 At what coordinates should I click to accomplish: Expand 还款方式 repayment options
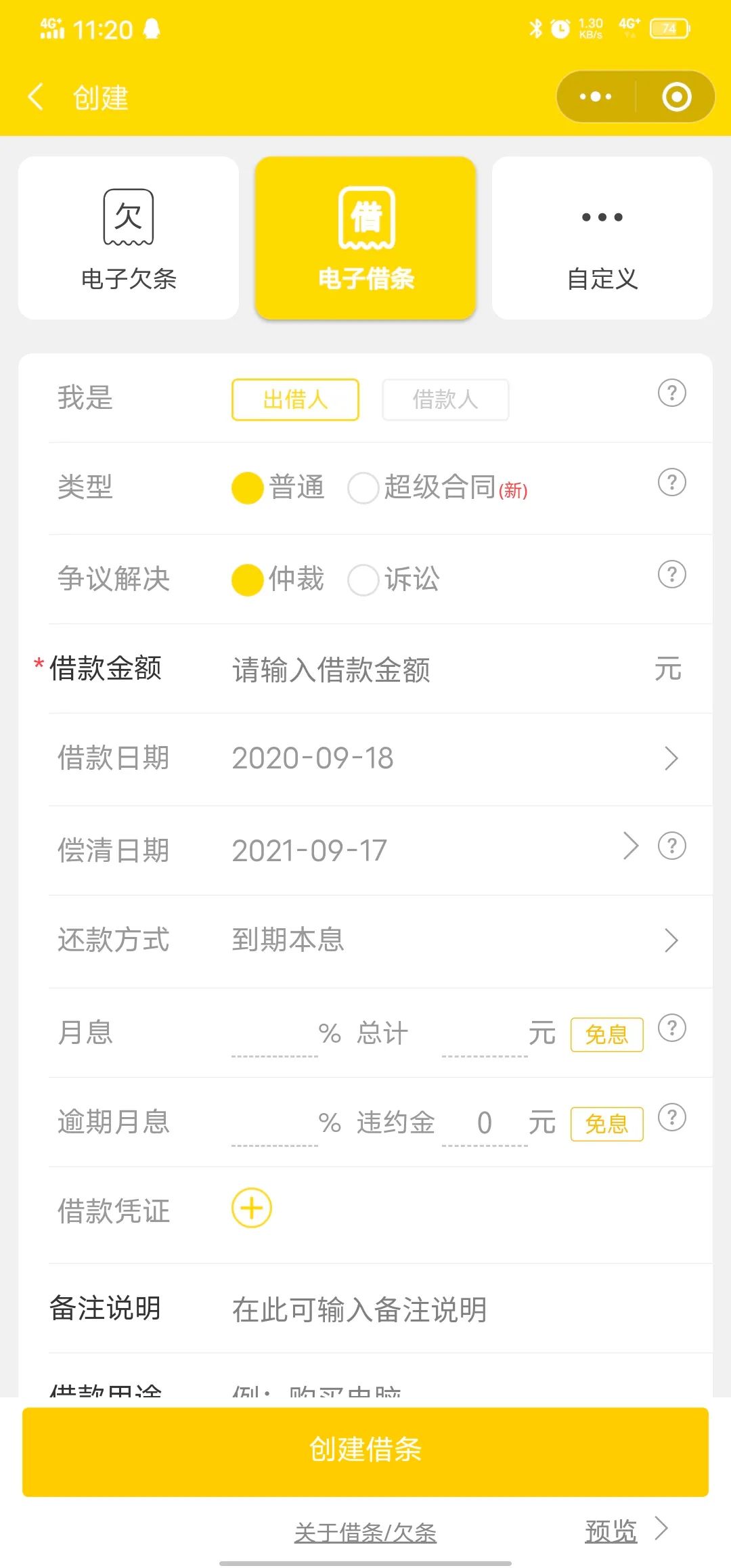point(671,940)
